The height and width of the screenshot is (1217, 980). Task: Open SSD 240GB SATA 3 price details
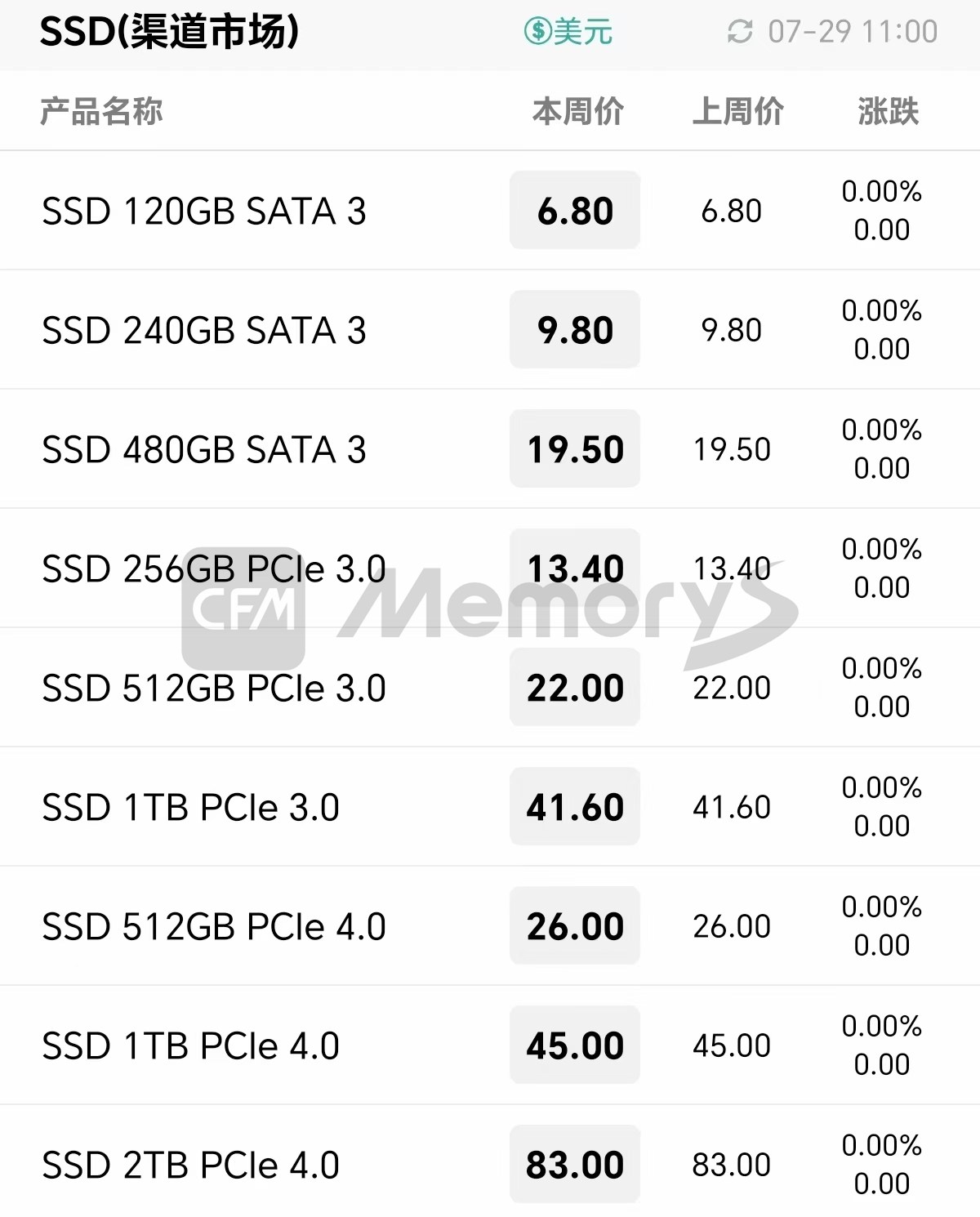[x=204, y=330]
